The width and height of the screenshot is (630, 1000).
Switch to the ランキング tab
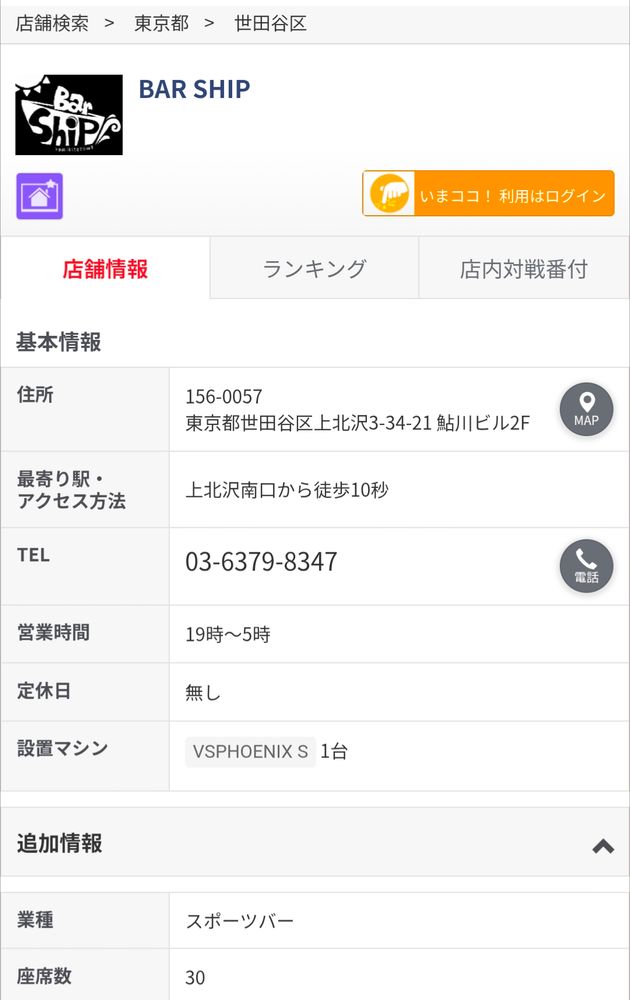point(314,268)
